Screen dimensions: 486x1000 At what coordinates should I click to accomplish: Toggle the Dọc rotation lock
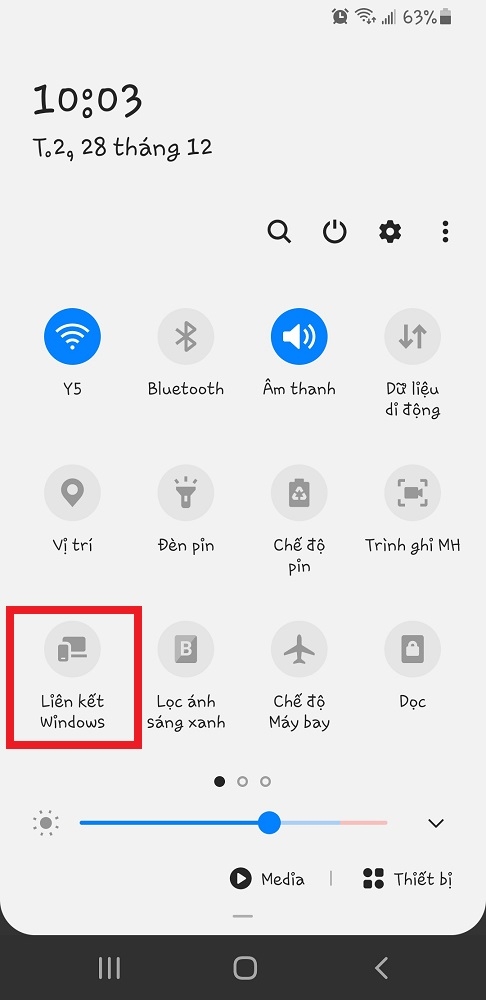point(412,649)
